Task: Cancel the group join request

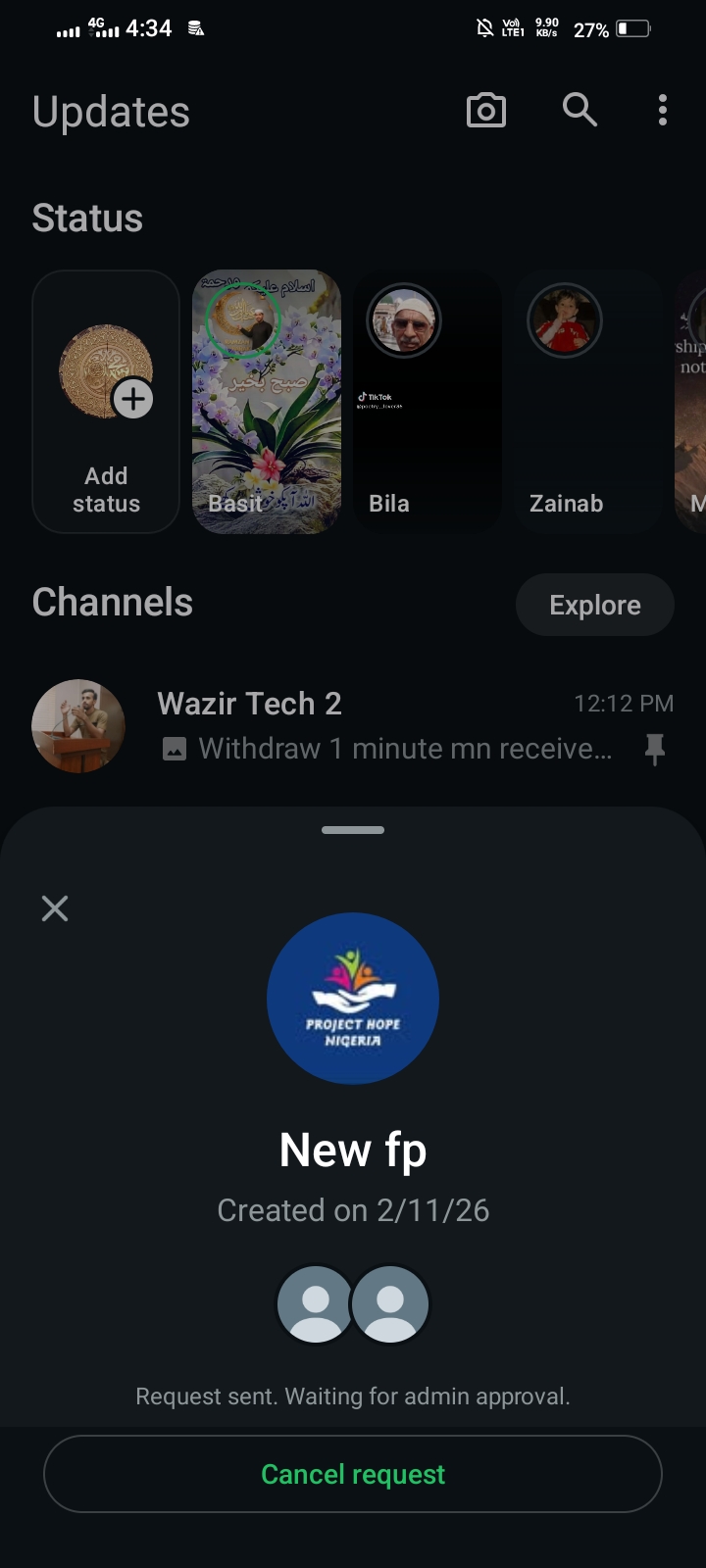Action: [x=353, y=1474]
